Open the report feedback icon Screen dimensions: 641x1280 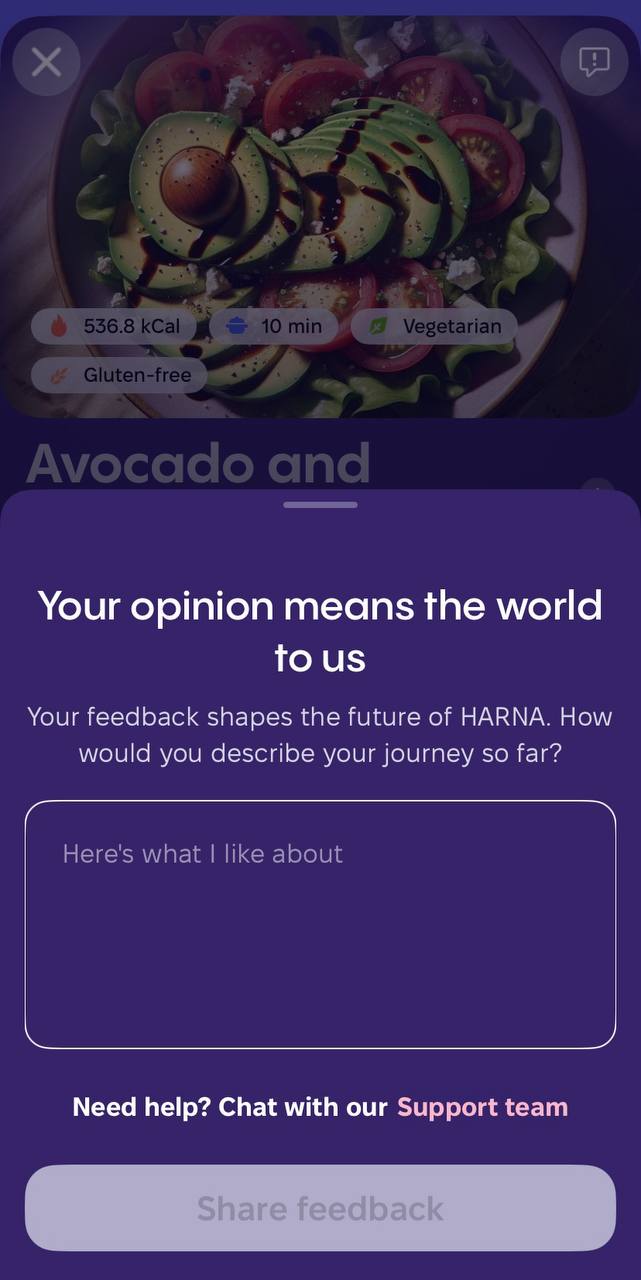pyautogui.click(x=594, y=62)
